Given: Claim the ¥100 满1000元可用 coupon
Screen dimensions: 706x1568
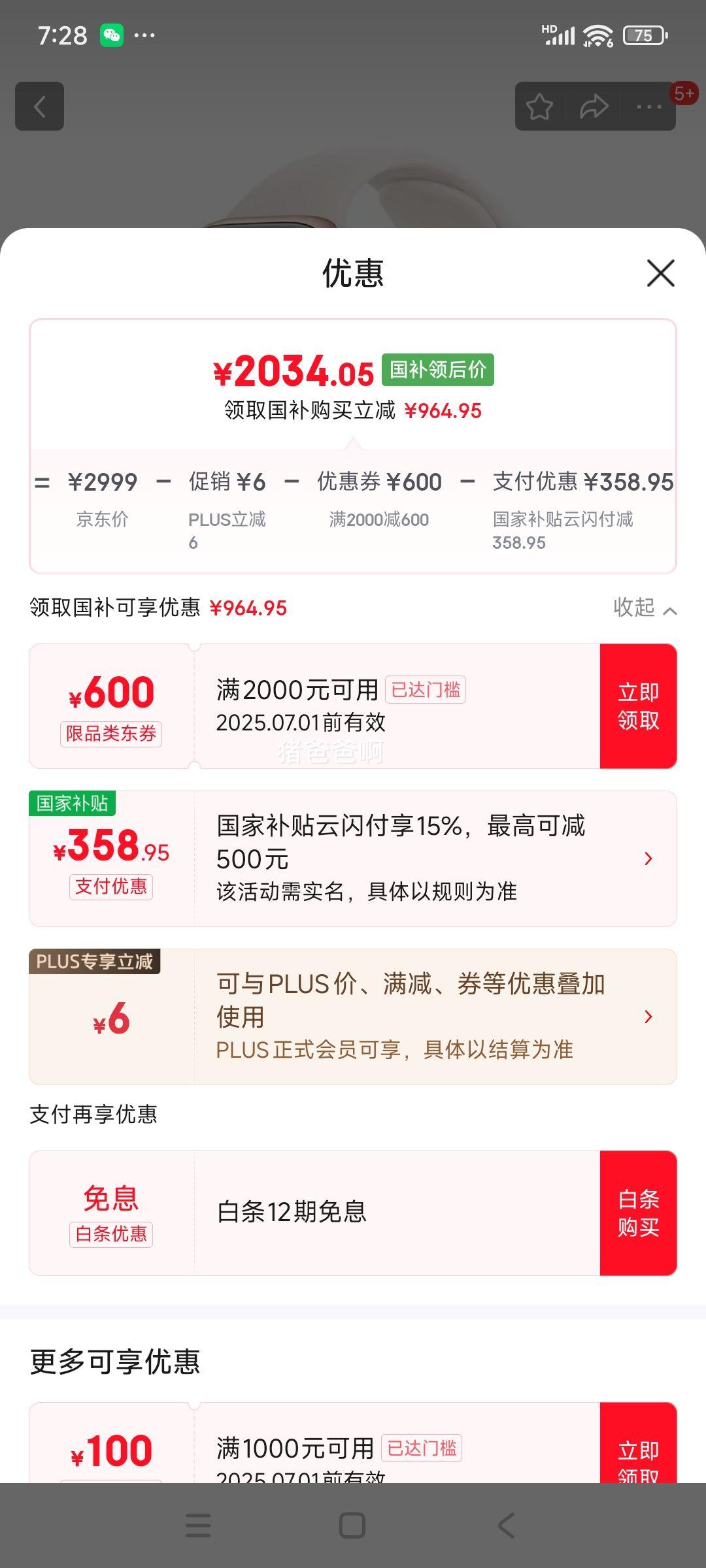Looking at the screenshot, I should coord(638,1444).
